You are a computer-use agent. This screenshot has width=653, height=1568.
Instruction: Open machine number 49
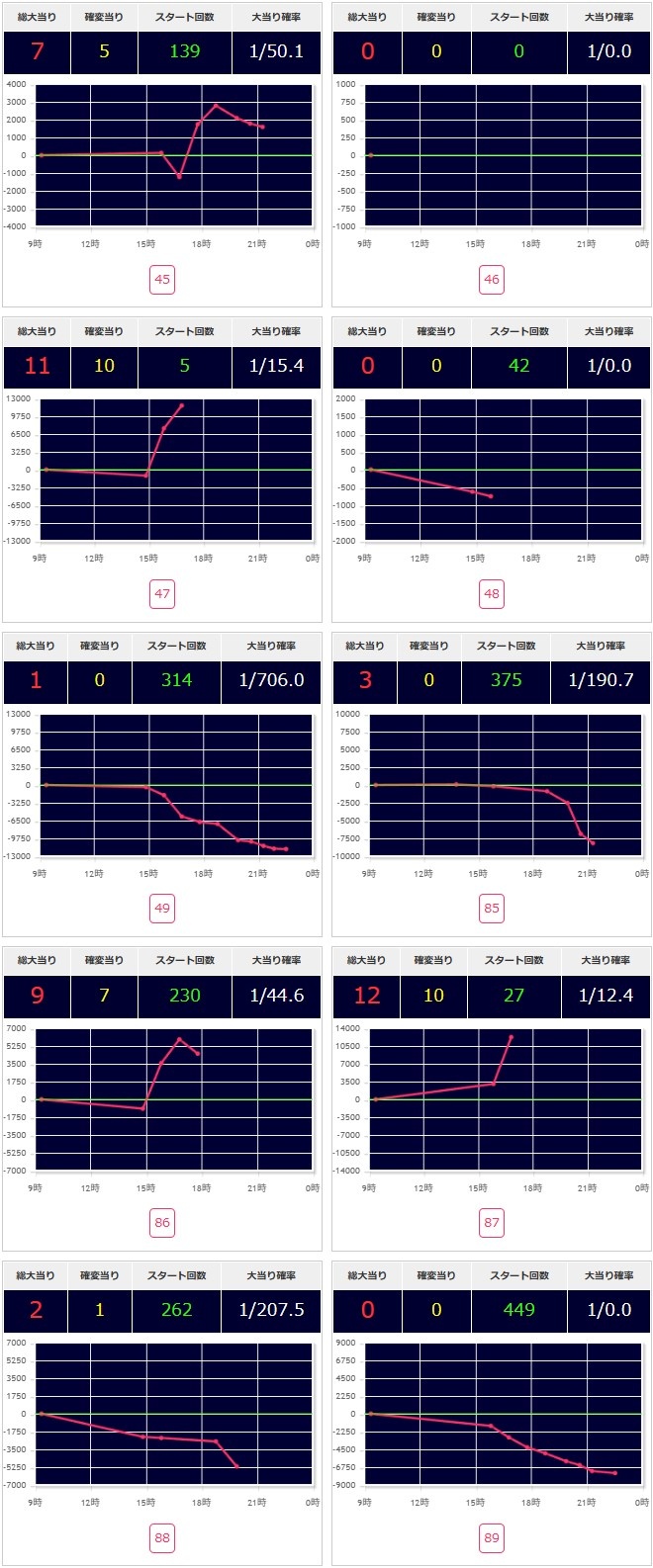[x=162, y=909]
